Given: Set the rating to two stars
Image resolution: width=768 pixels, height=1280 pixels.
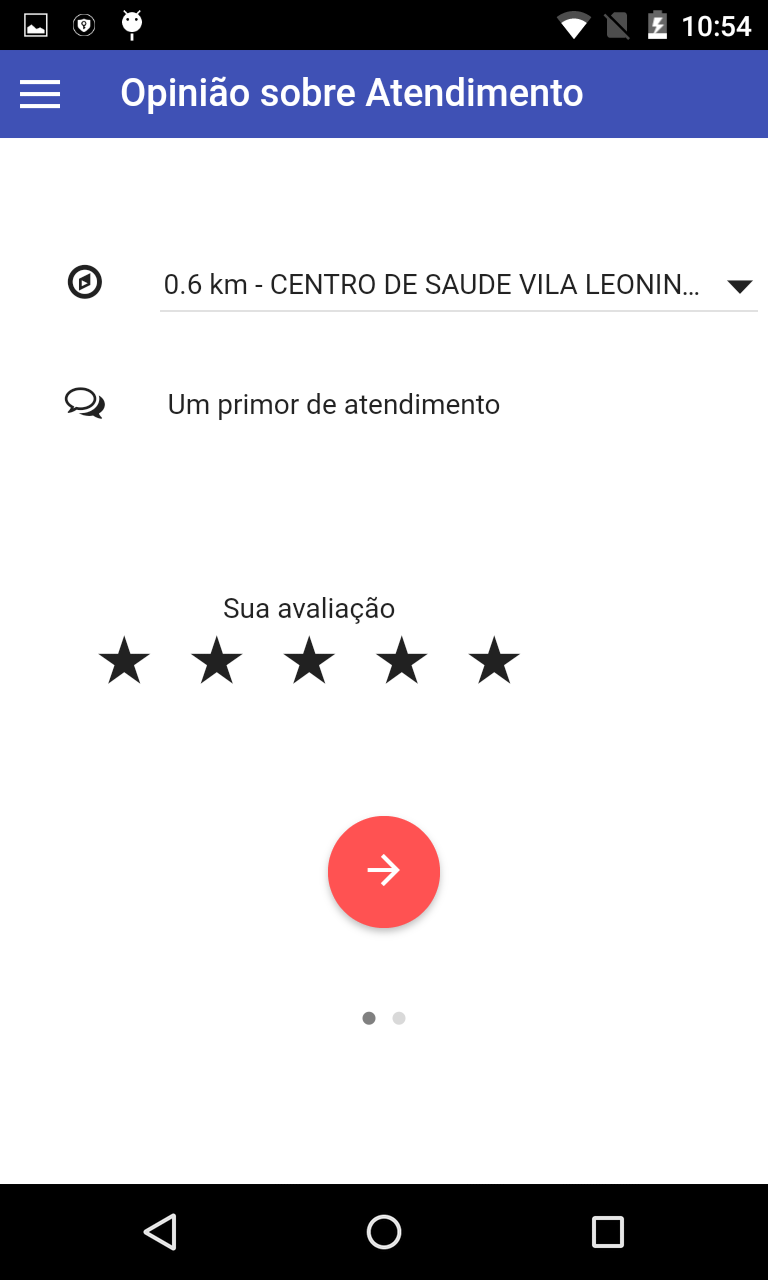Looking at the screenshot, I should 217,661.
